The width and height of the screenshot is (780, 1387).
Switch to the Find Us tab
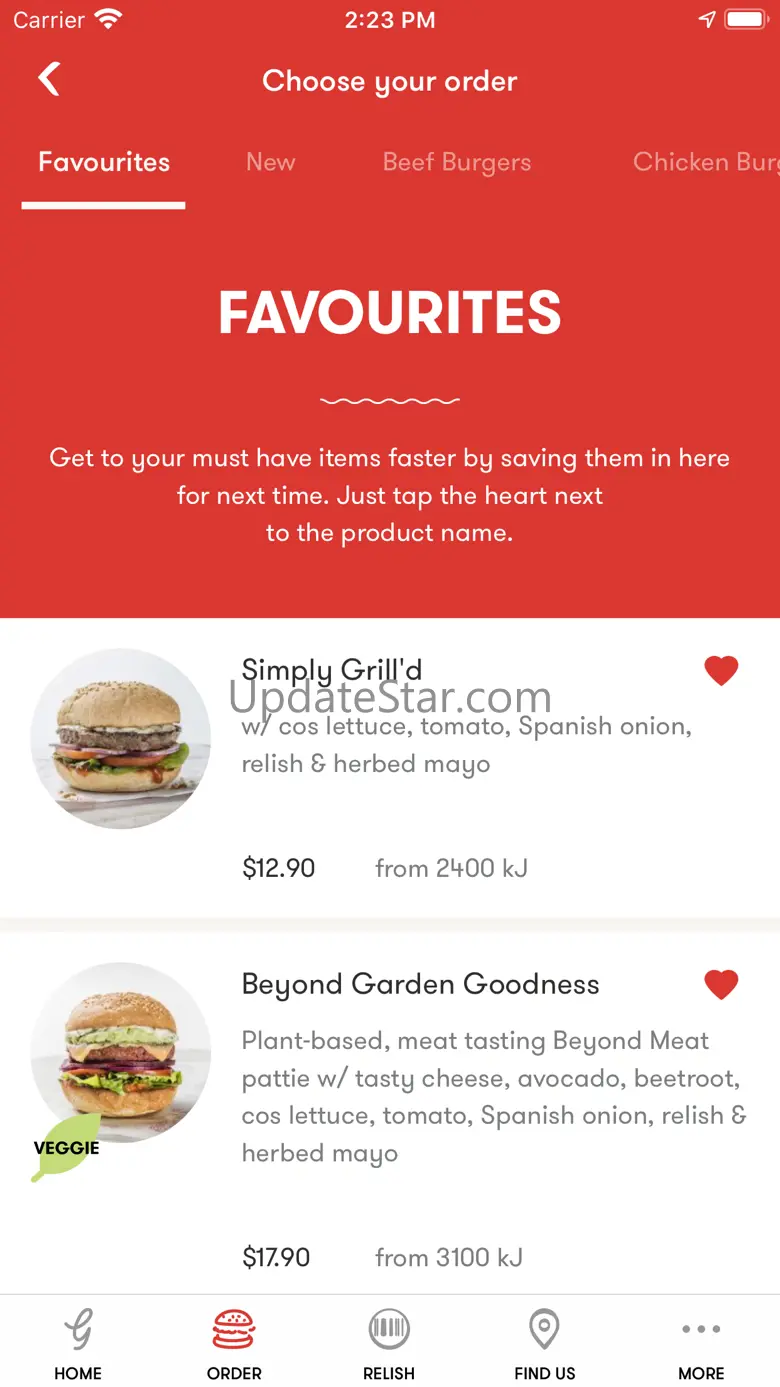pyautogui.click(x=544, y=1345)
